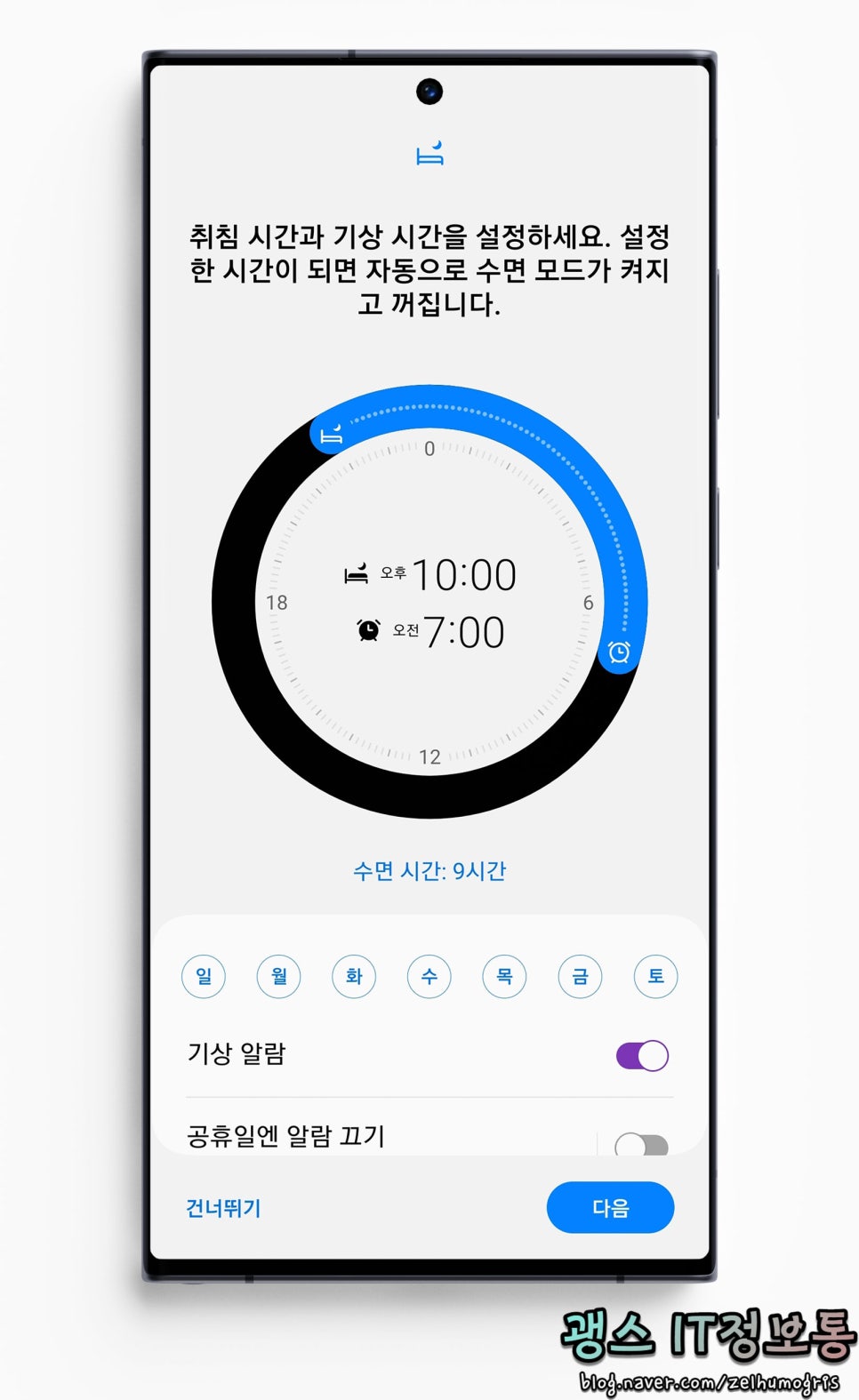Skip setup with 건너뛰기

point(223,1208)
